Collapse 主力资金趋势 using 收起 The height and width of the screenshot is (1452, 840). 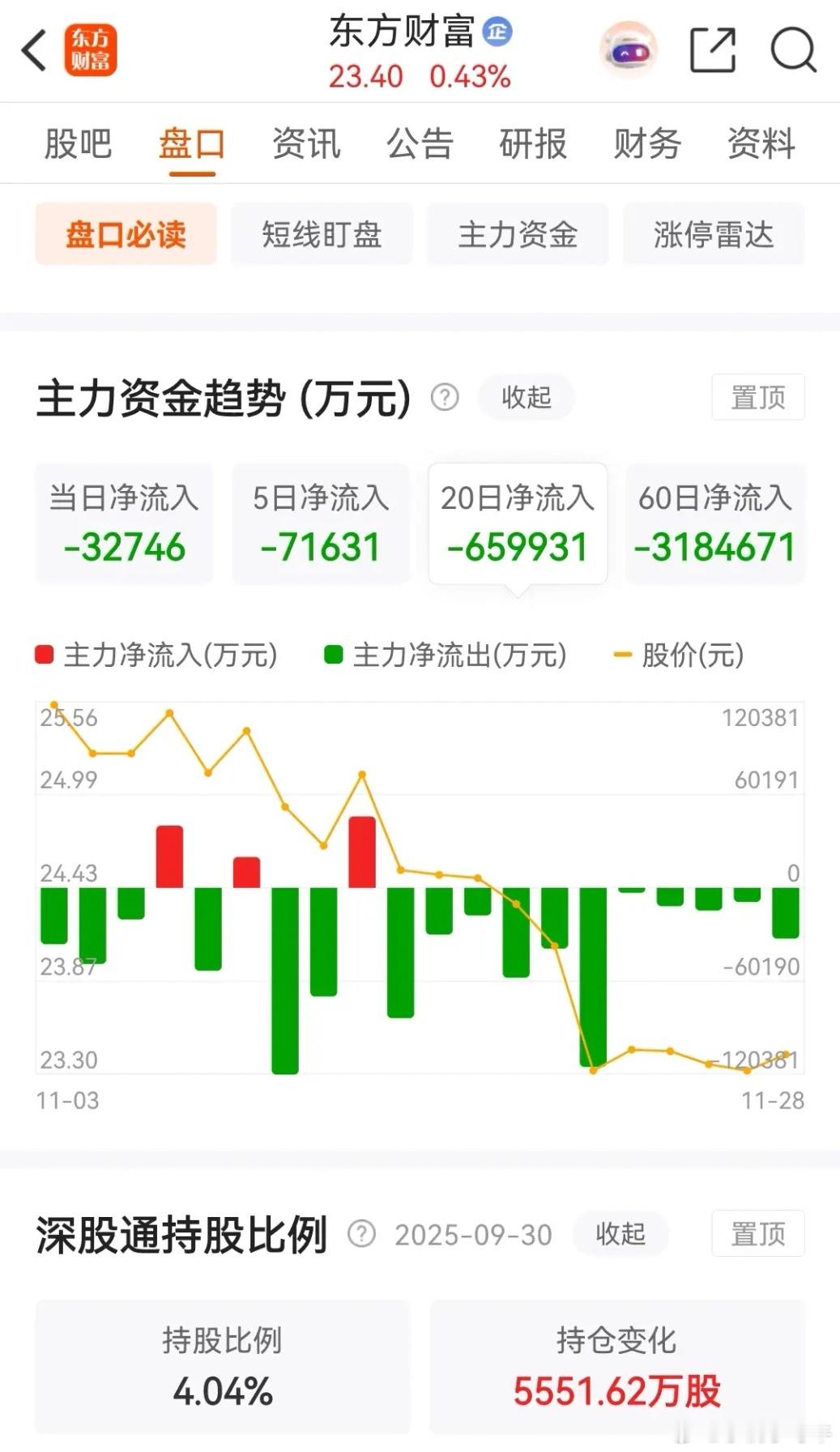pyautogui.click(x=525, y=397)
